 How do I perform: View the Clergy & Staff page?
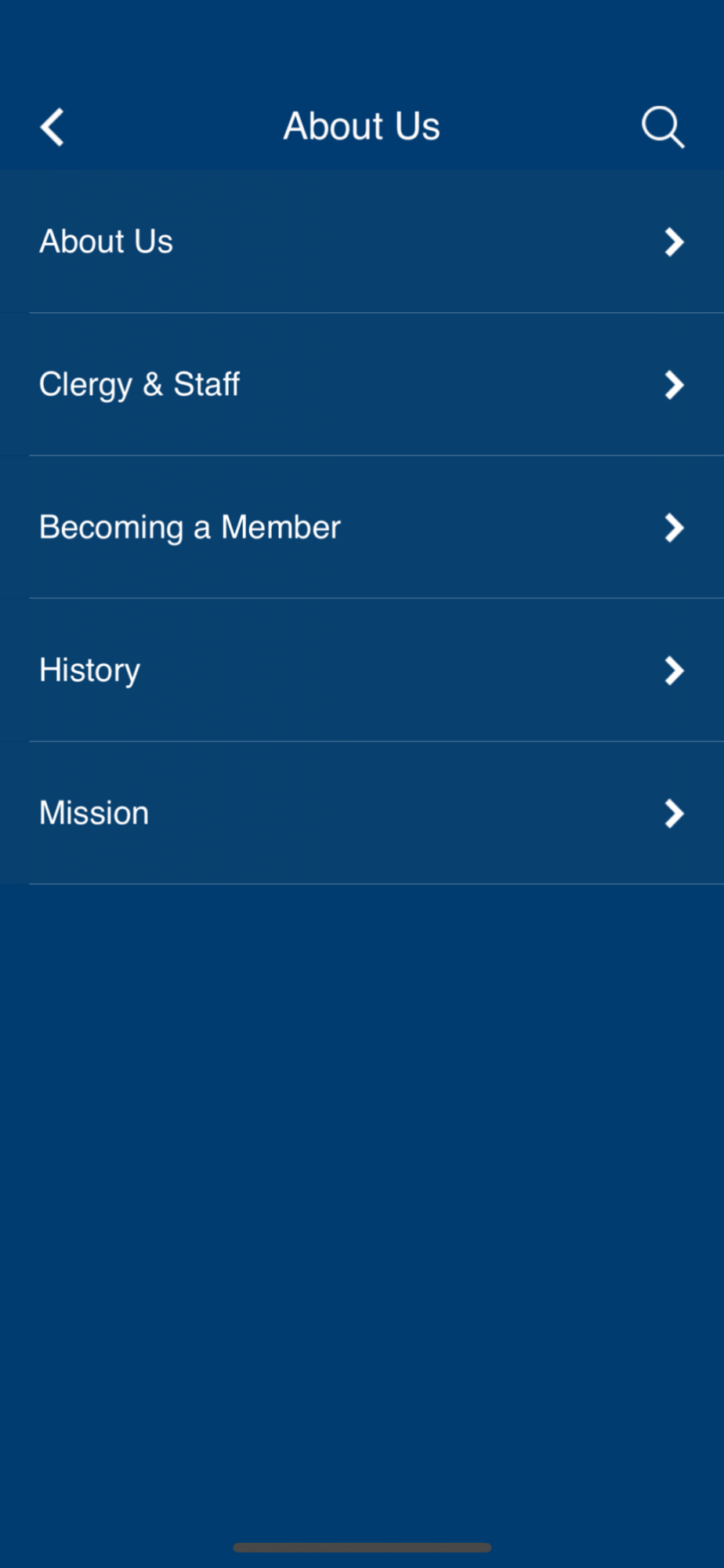(362, 384)
